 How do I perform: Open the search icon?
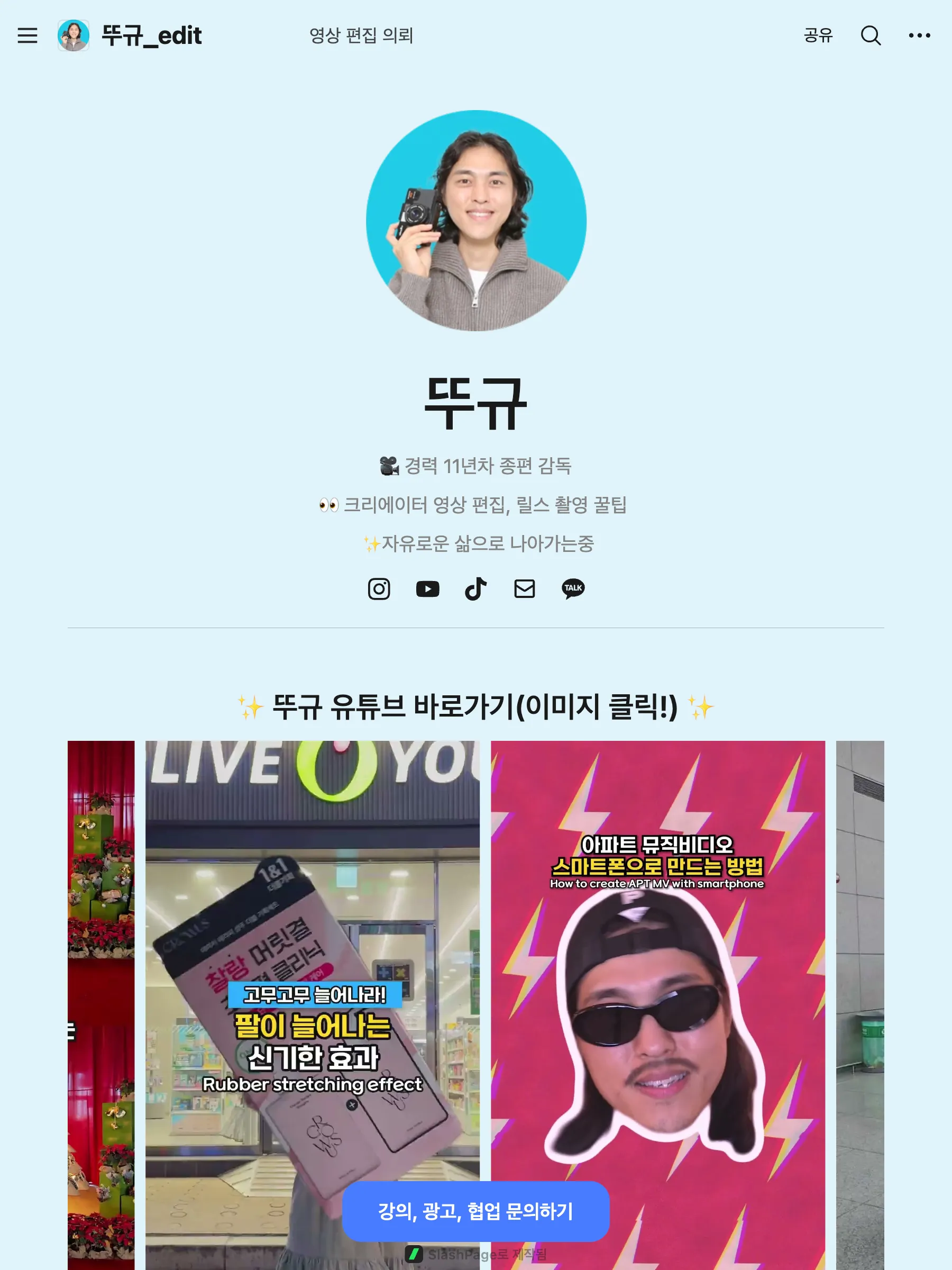pyautogui.click(x=871, y=35)
